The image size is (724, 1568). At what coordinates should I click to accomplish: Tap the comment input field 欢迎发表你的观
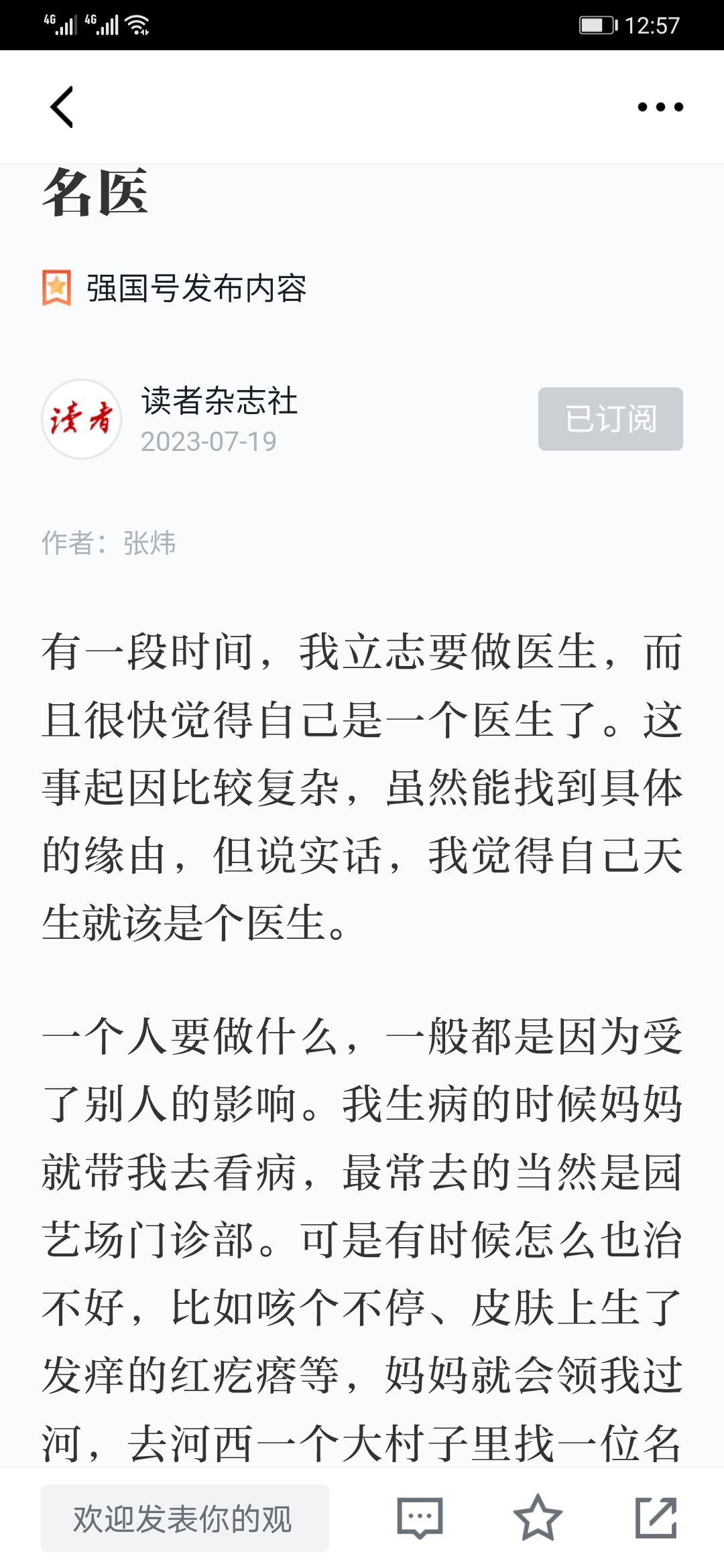[185, 1518]
